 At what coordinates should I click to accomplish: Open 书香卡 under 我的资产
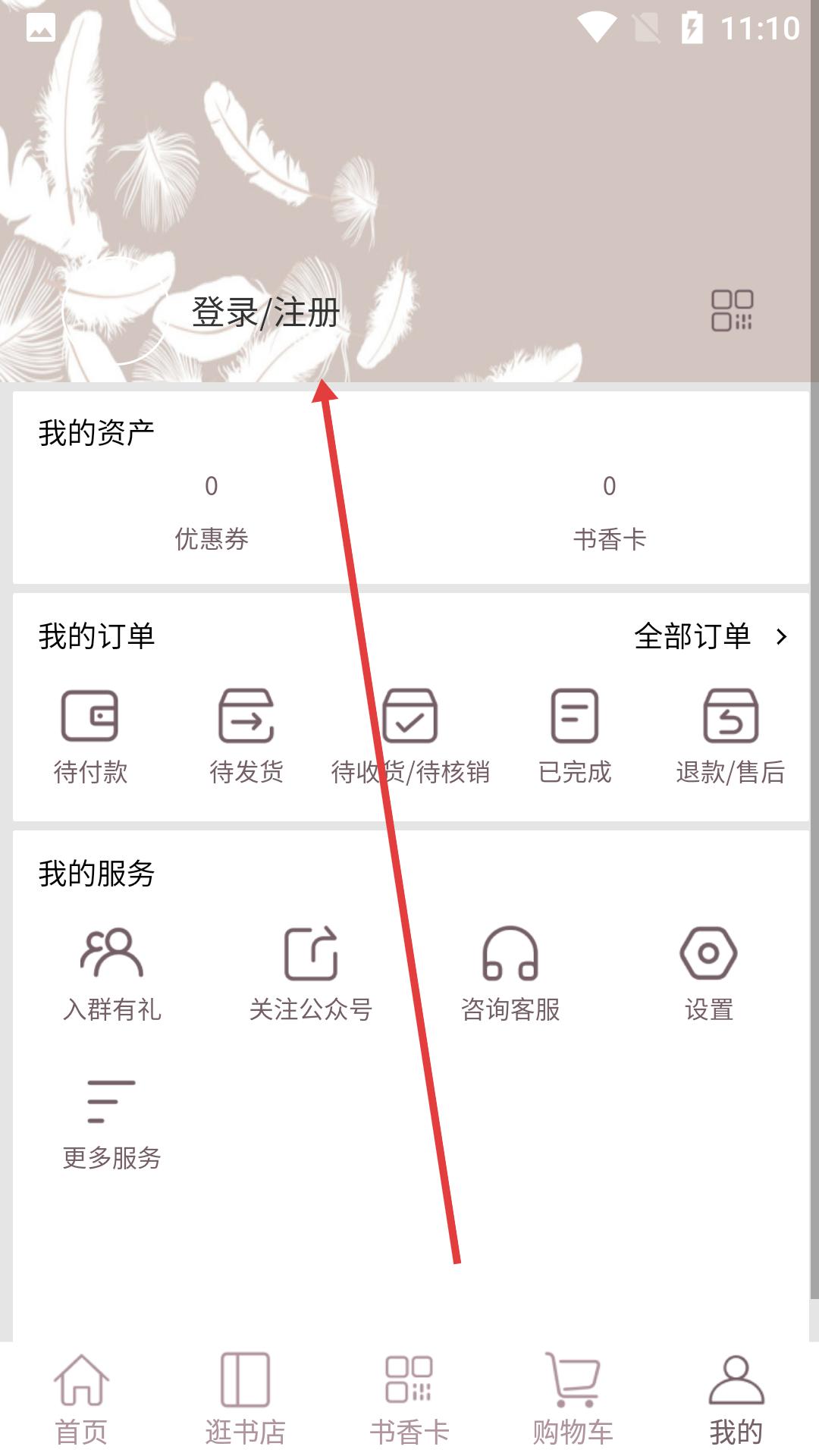pyautogui.click(x=609, y=513)
